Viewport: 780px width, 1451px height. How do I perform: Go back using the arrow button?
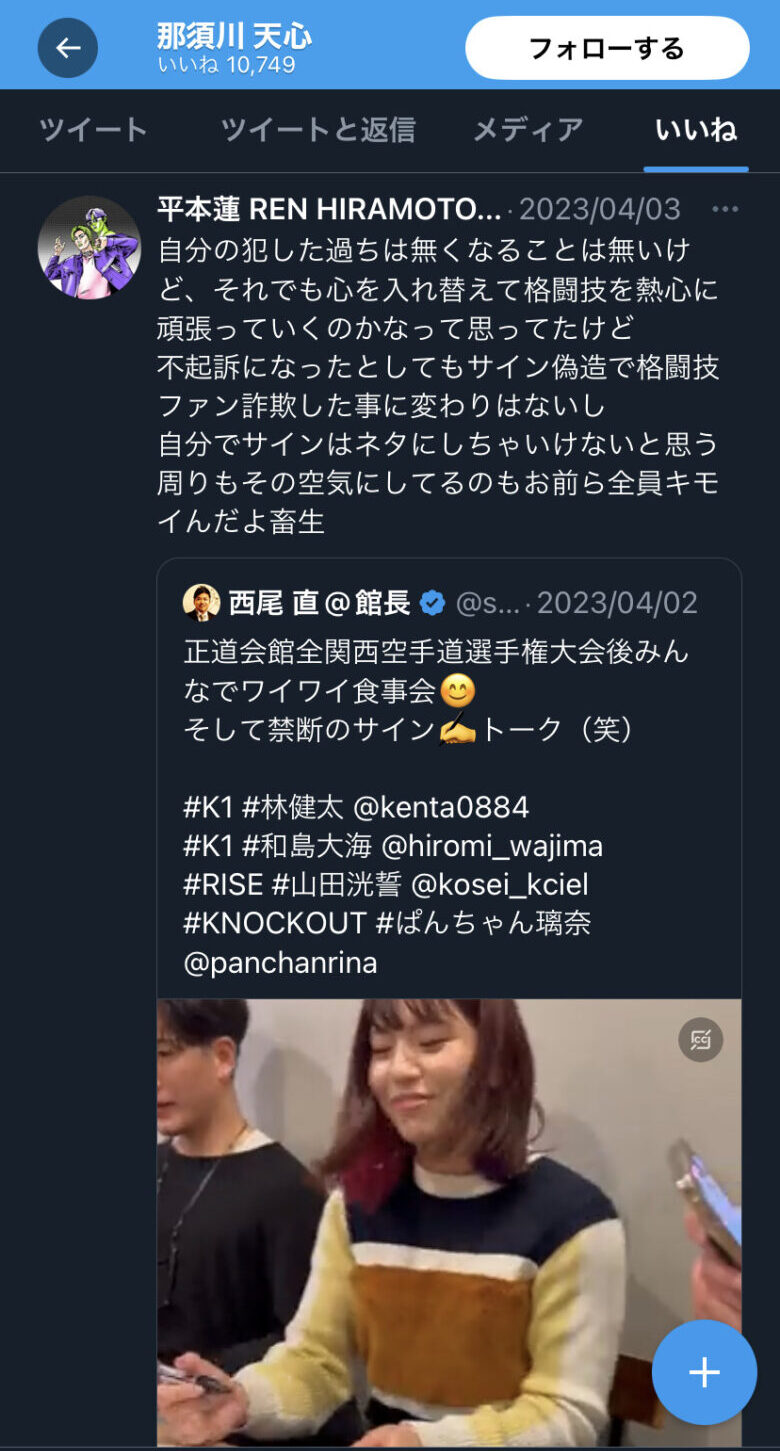[x=68, y=47]
